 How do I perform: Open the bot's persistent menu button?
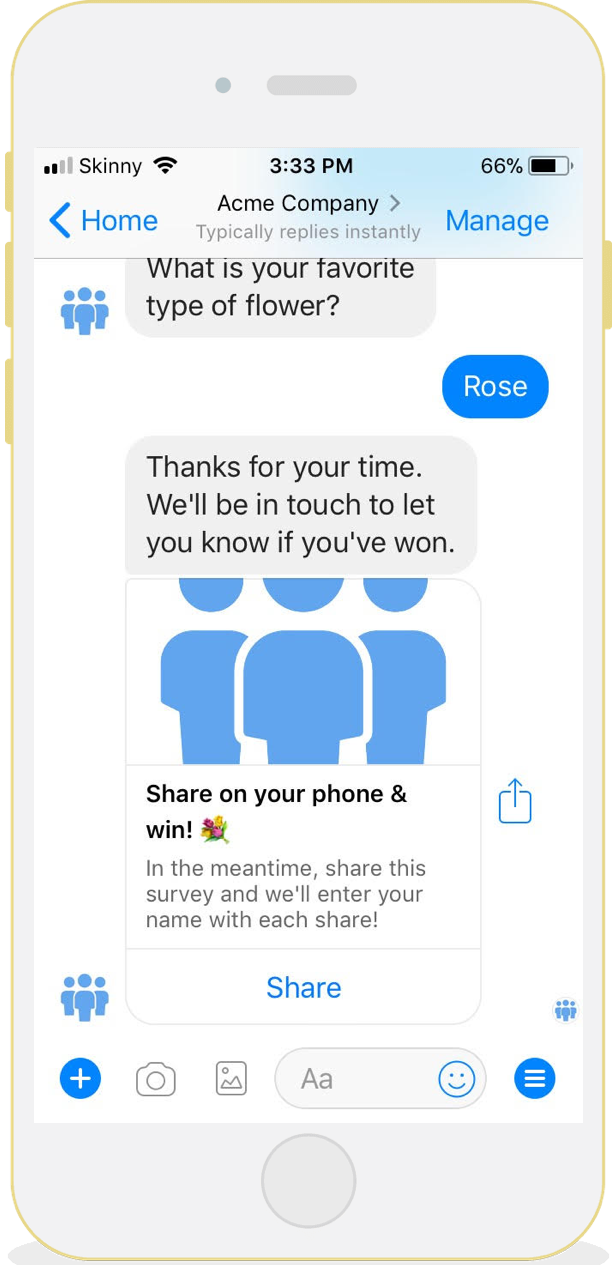pos(535,1078)
